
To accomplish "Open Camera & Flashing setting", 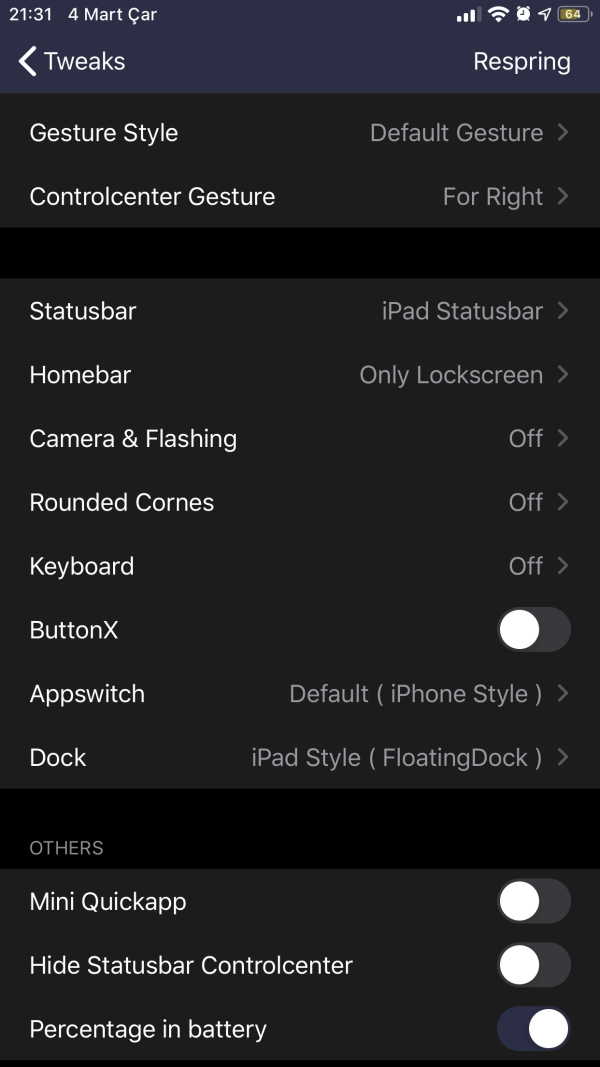I will click(x=300, y=439).
